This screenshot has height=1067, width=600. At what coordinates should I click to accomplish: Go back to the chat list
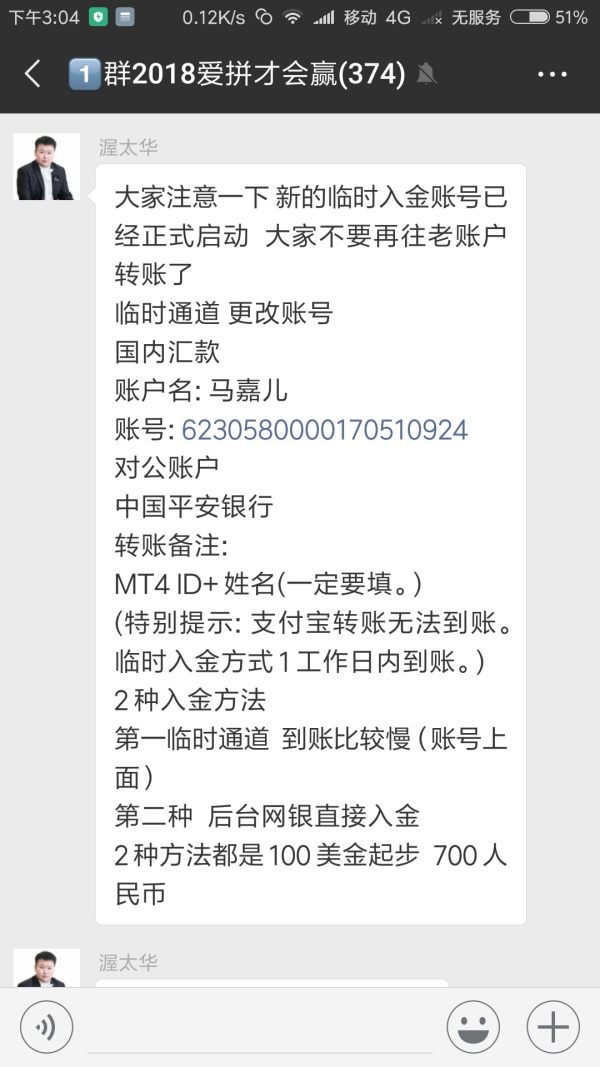pos(33,74)
